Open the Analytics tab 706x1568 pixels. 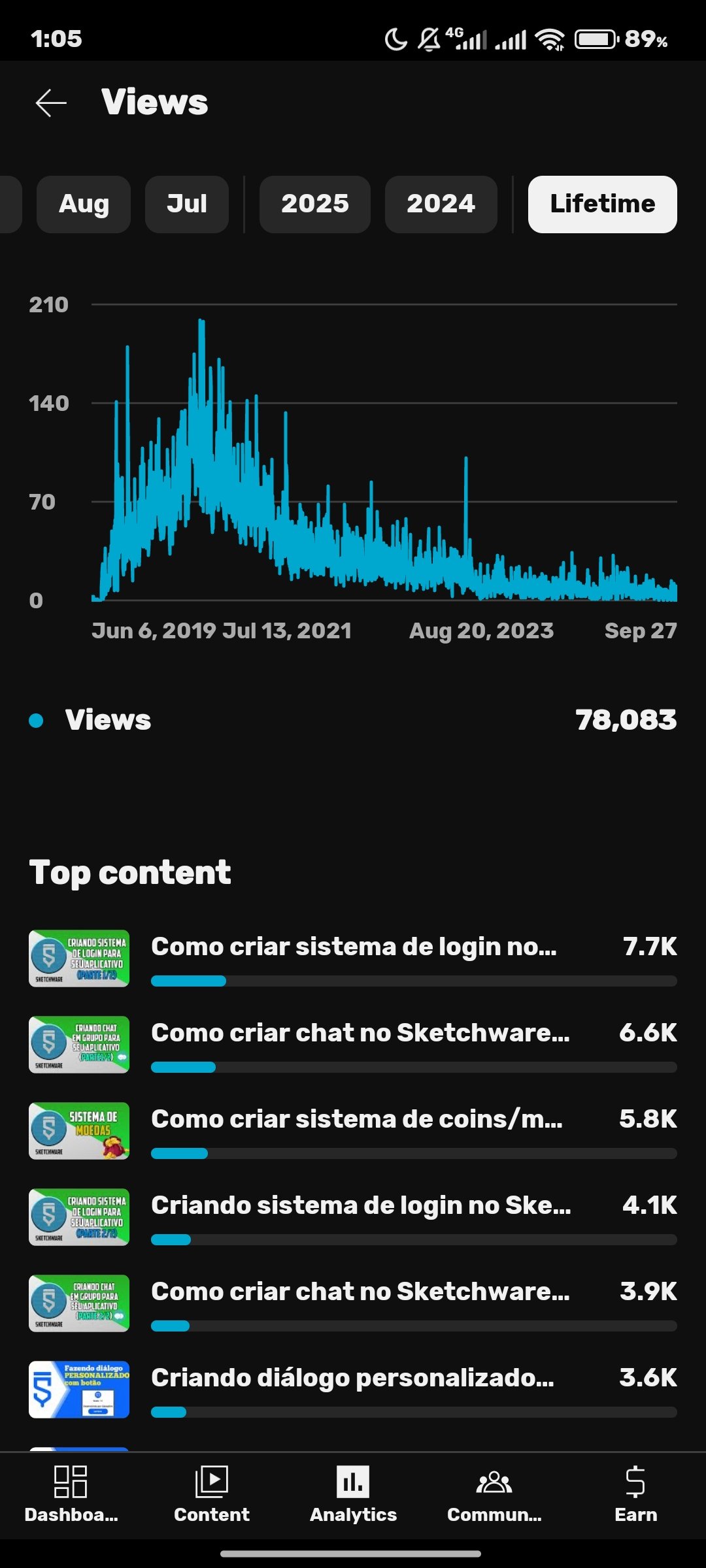[353, 1494]
